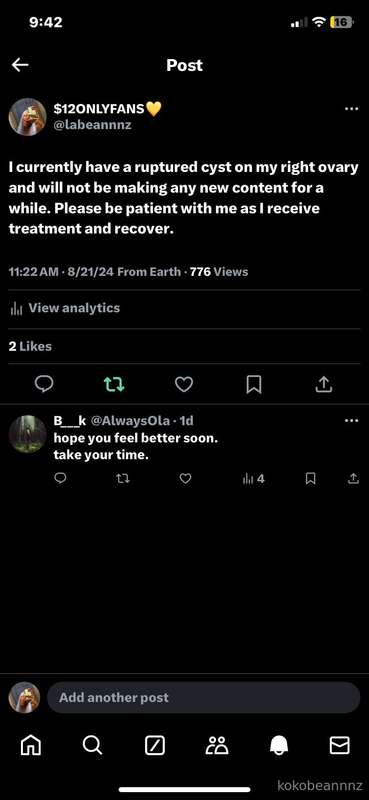Like @AlwaysOla's reply

(x=186, y=479)
